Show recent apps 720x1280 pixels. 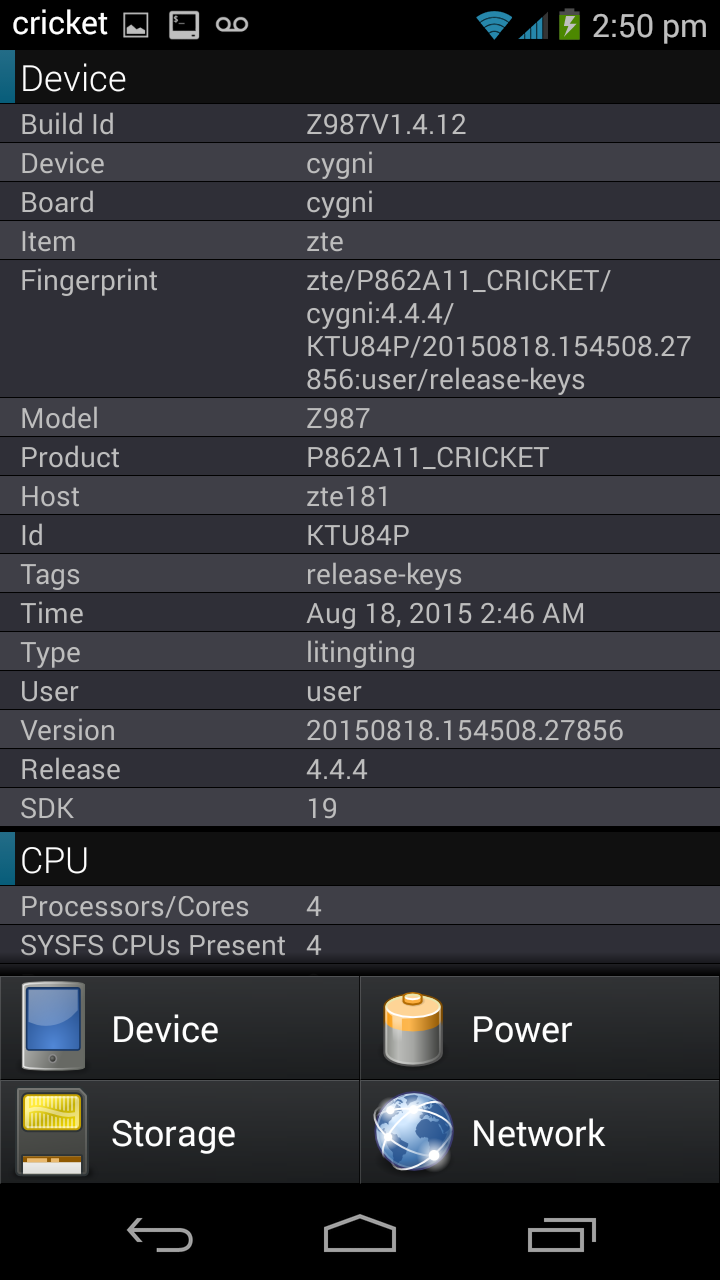click(x=562, y=1235)
